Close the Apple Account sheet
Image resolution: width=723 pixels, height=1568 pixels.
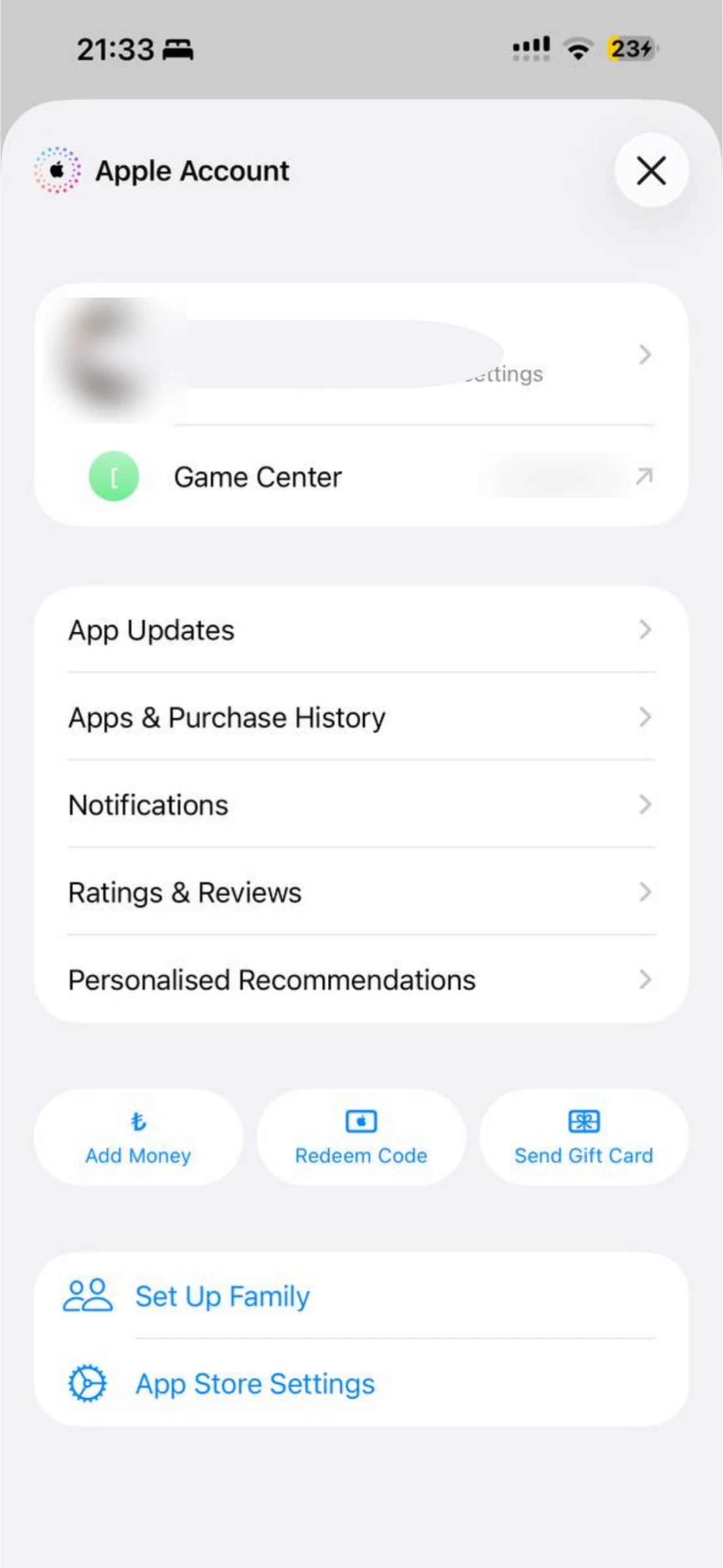pyautogui.click(x=651, y=171)
